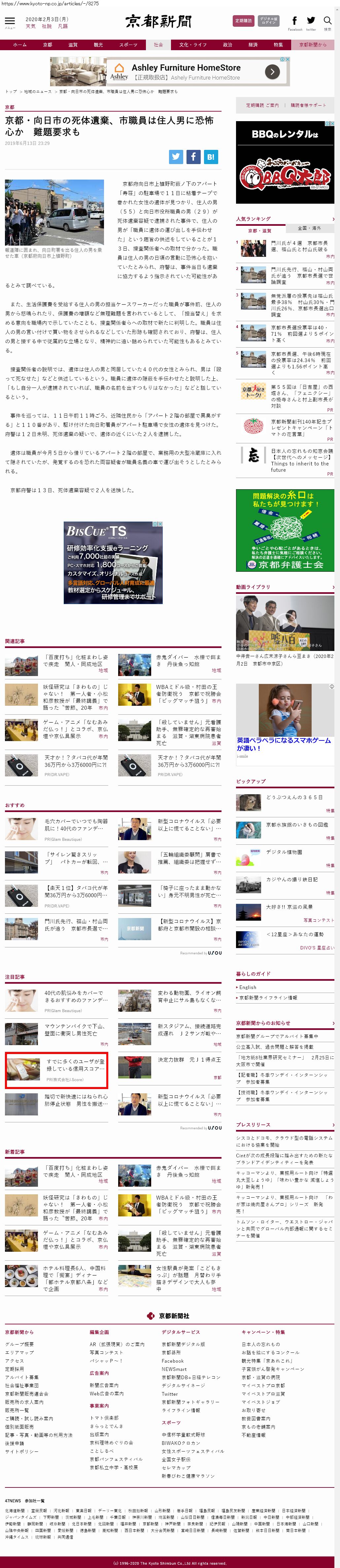Image resolution: width=340 pixels, height=1568 pixels.
Task: Share article on Twitter
Action: point(176,156)
